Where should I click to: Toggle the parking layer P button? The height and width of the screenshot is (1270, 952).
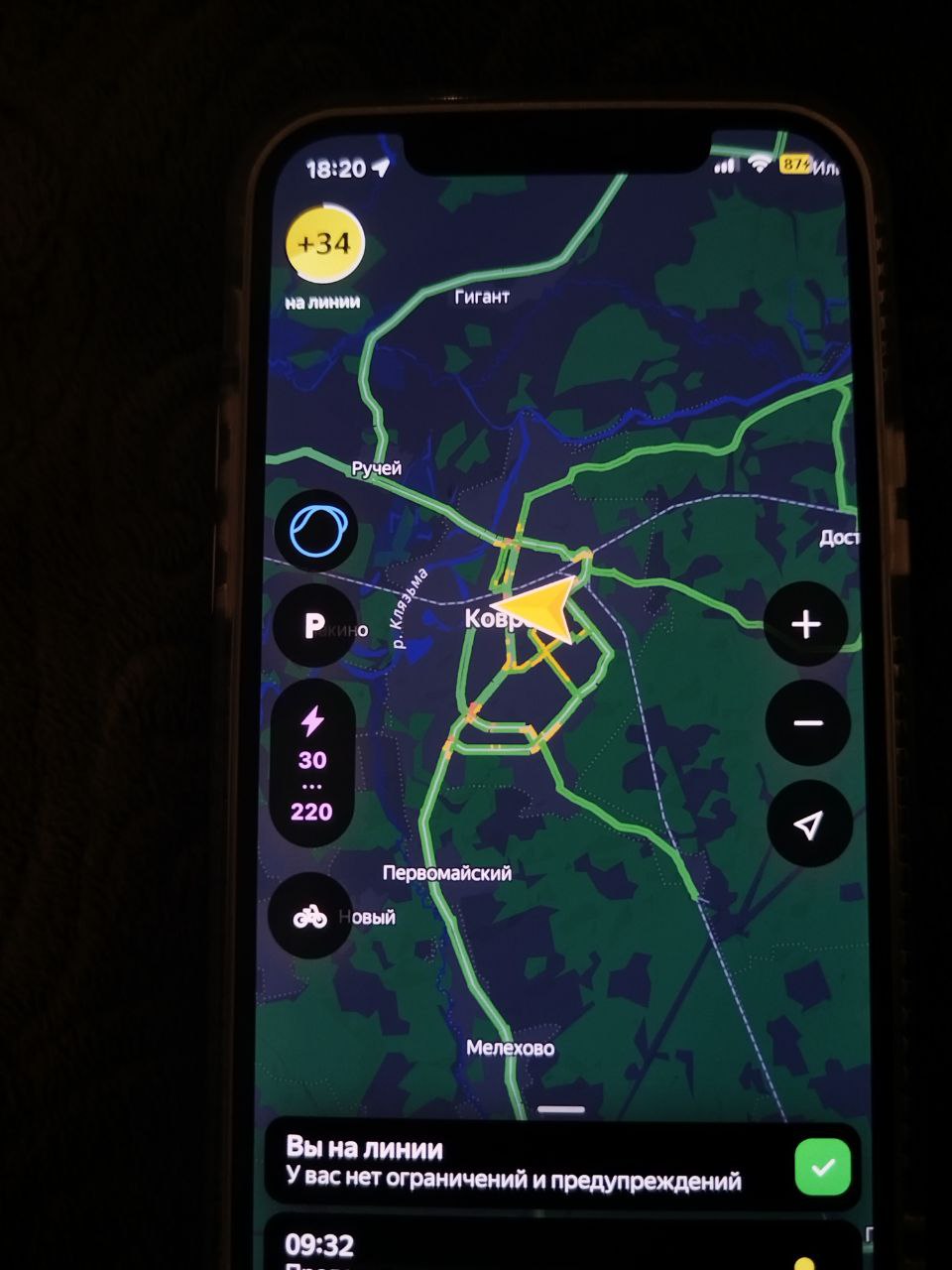point(314,626)
